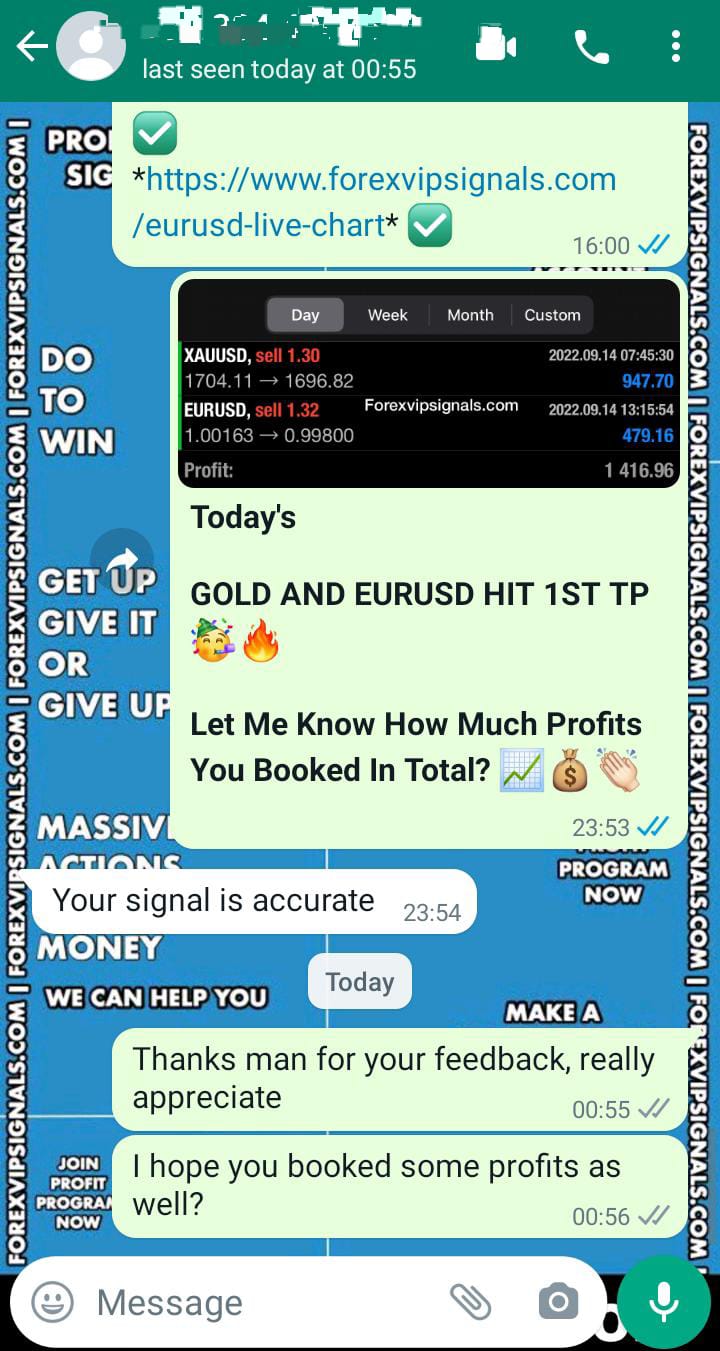Image resolution: width=720 pixels, height=1351 pixels.
Task: Tap the Message input field
Action: (x=260, y=1302)
